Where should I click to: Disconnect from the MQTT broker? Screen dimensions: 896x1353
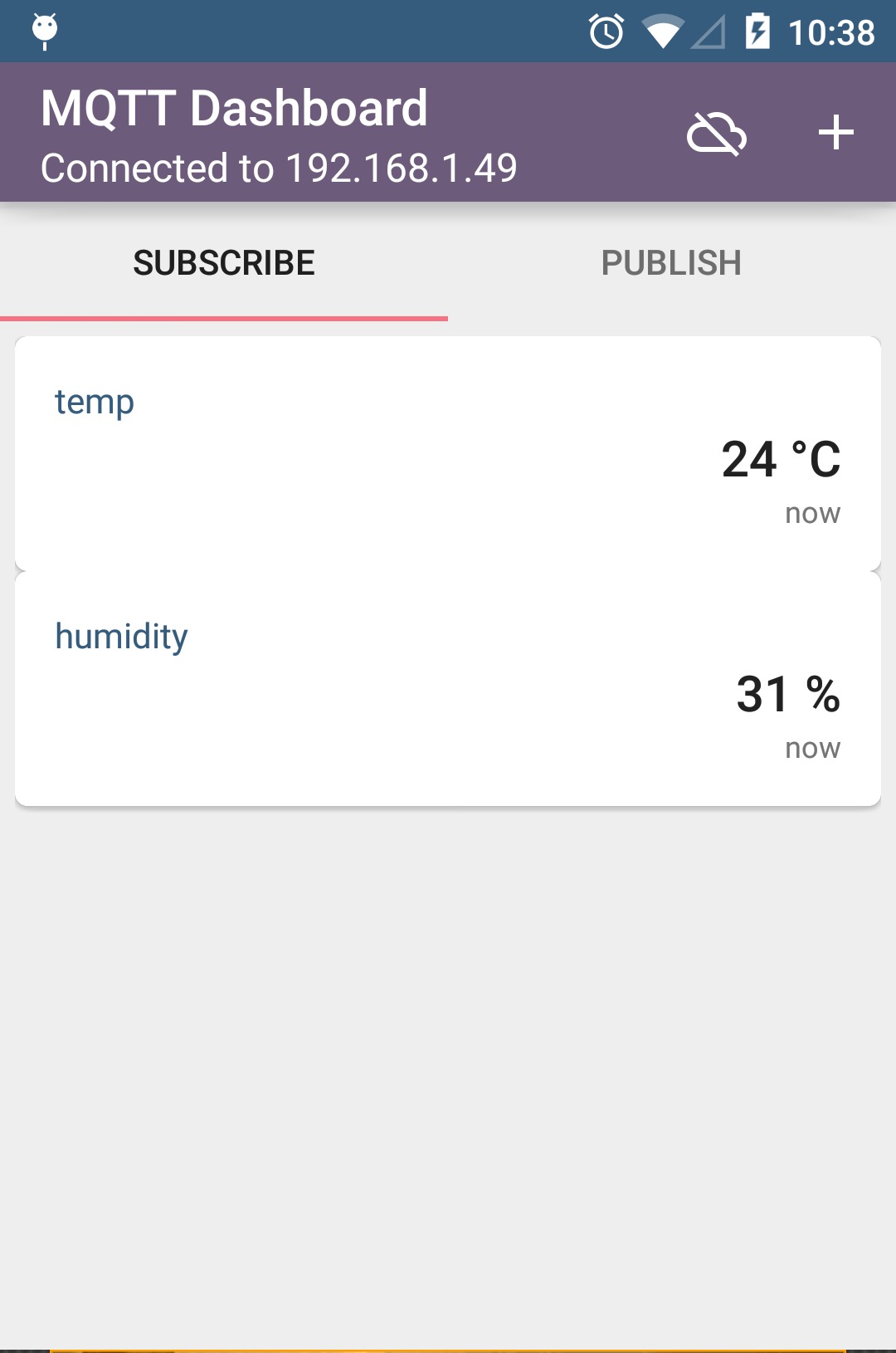pos(717,134)
